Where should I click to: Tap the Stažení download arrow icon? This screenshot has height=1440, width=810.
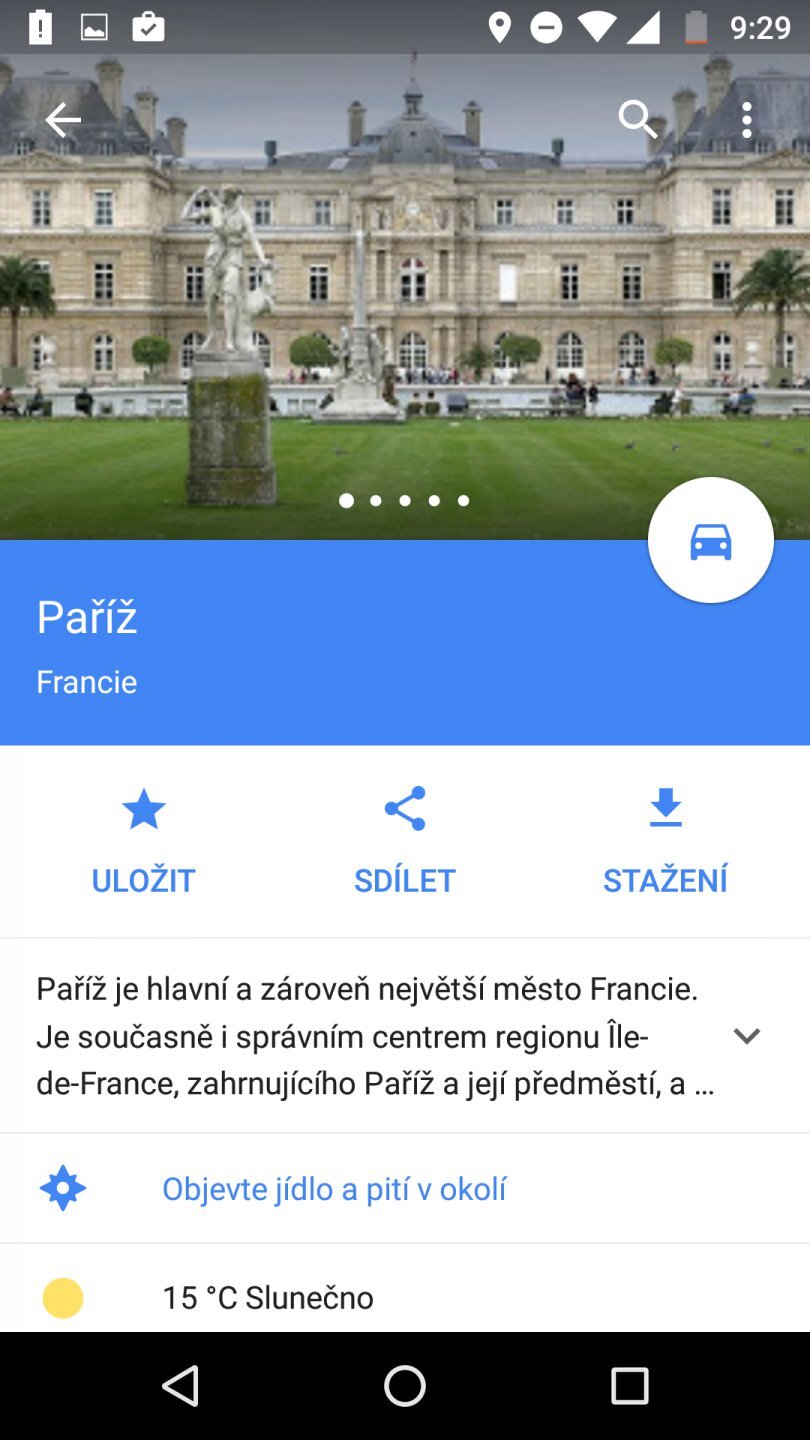pyautogui.click(x=665, y=808)
